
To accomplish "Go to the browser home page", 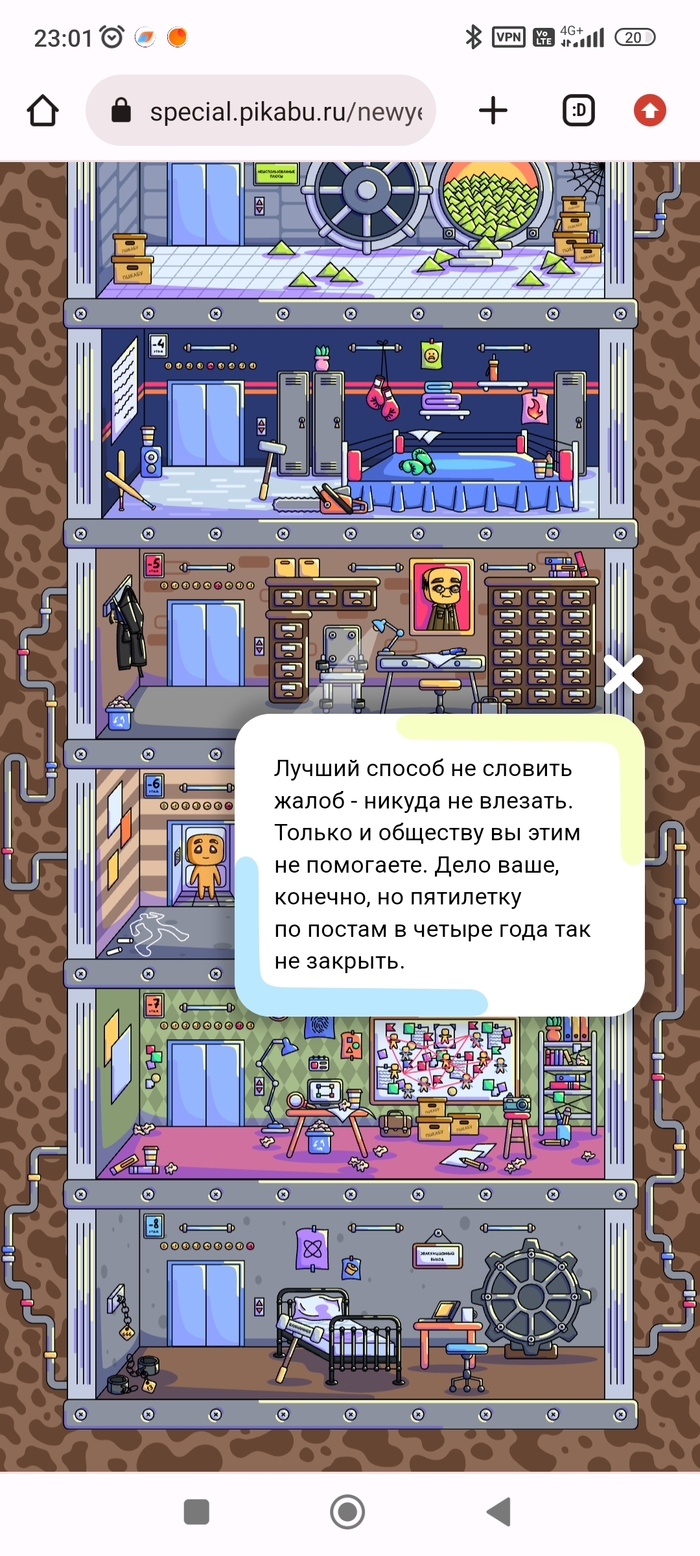I will tap(43, 110).
